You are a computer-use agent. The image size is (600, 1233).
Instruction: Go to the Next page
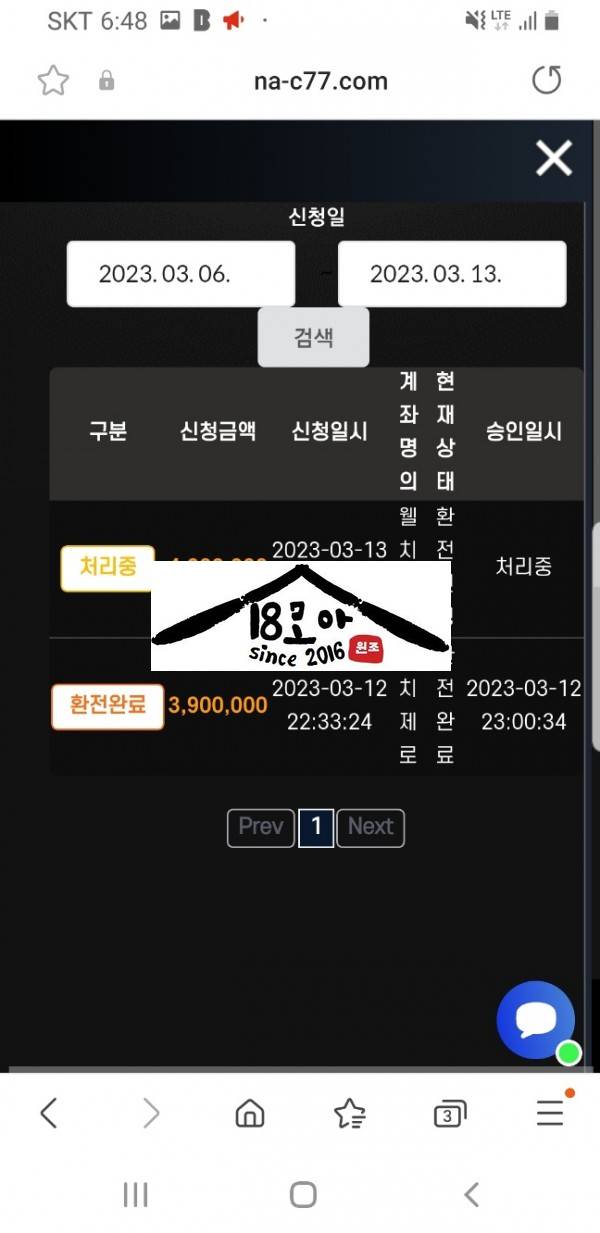click(370, 827)
